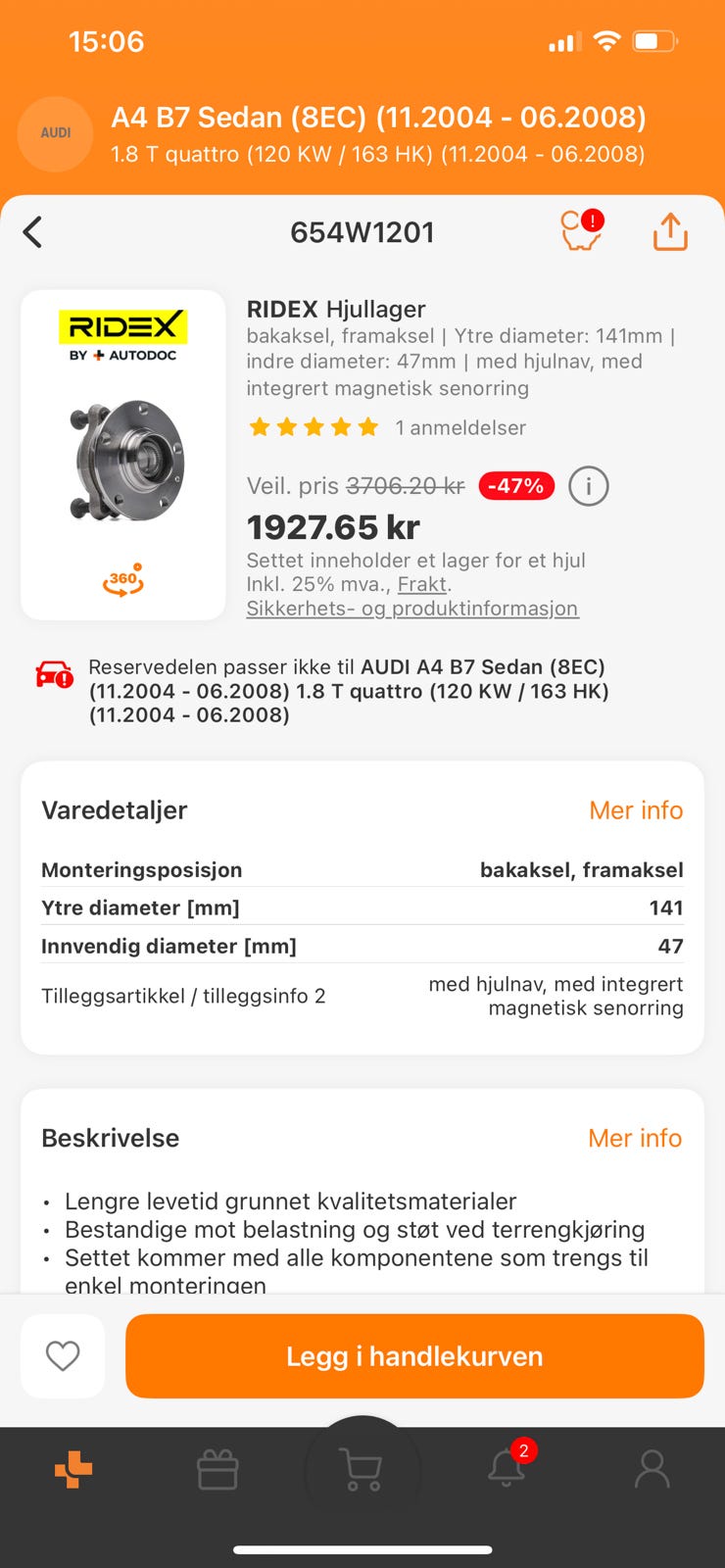725x1568 pixels.
Task: Open notifications via the bell icon
Action: pyautogui.click(x=507, y=1467)
